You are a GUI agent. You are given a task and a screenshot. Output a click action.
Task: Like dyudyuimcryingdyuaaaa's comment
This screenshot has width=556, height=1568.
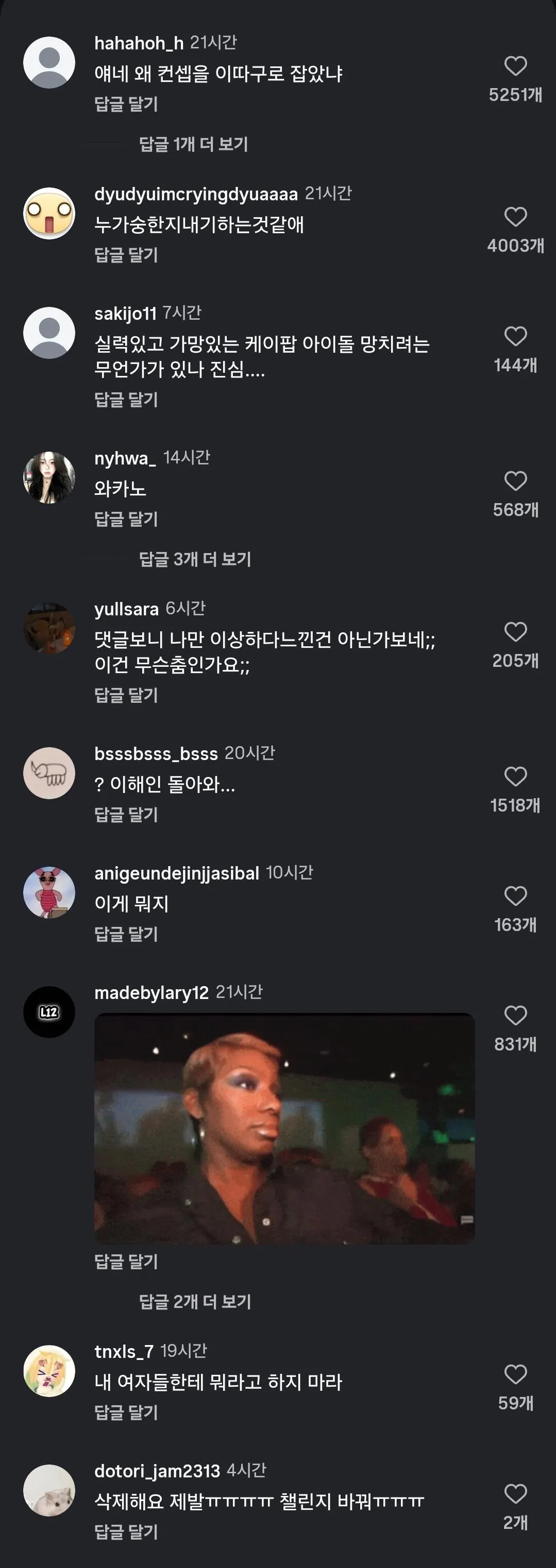pos(515,217)
